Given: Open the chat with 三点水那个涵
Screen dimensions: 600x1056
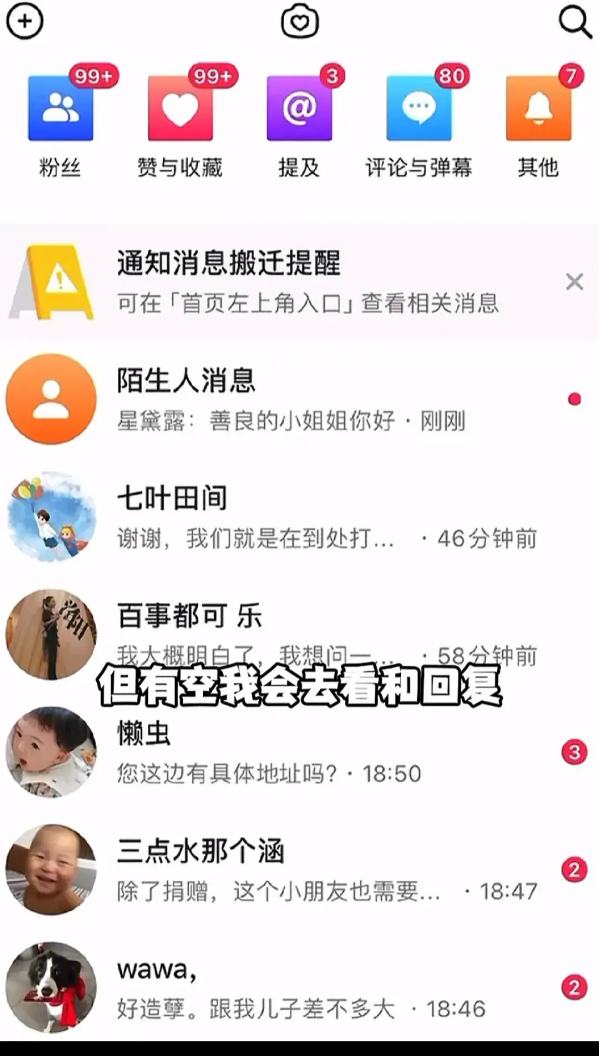Looking at the screenshot, I should pyautogui.click(x=300, y=870).
